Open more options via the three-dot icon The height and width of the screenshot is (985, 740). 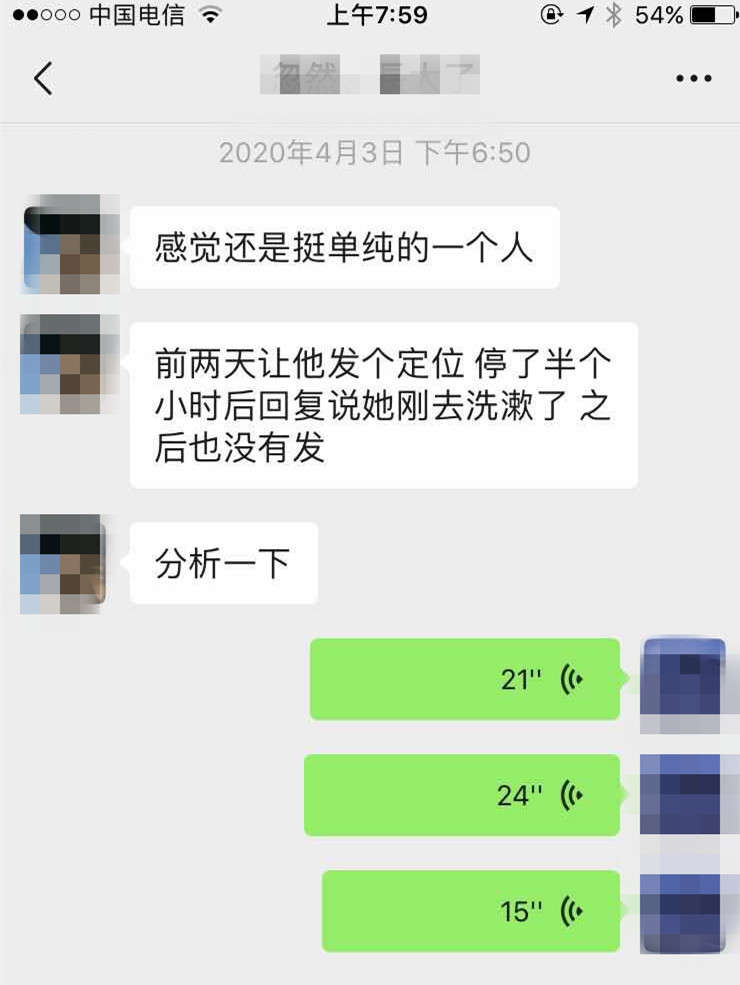692,77
